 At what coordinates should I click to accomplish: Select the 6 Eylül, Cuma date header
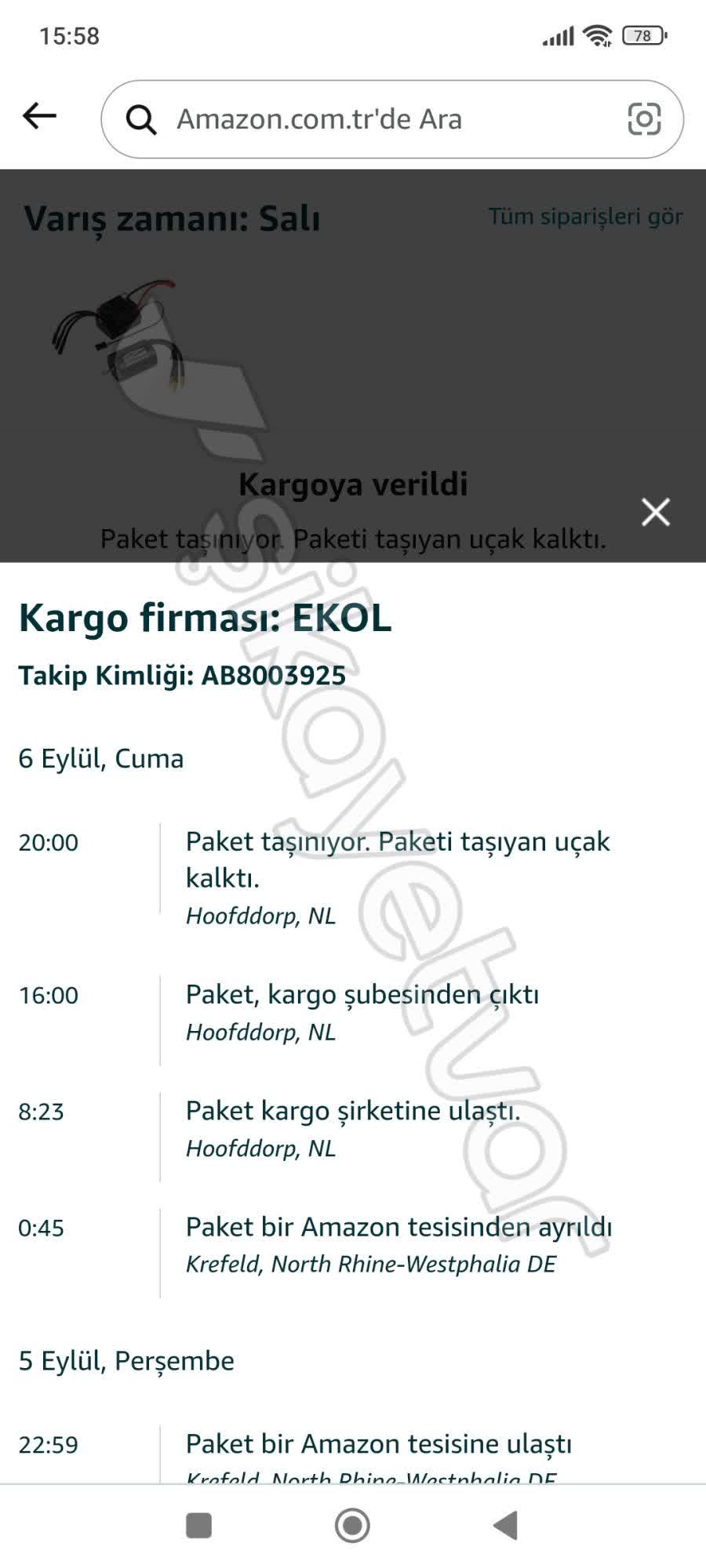point(102,757)
